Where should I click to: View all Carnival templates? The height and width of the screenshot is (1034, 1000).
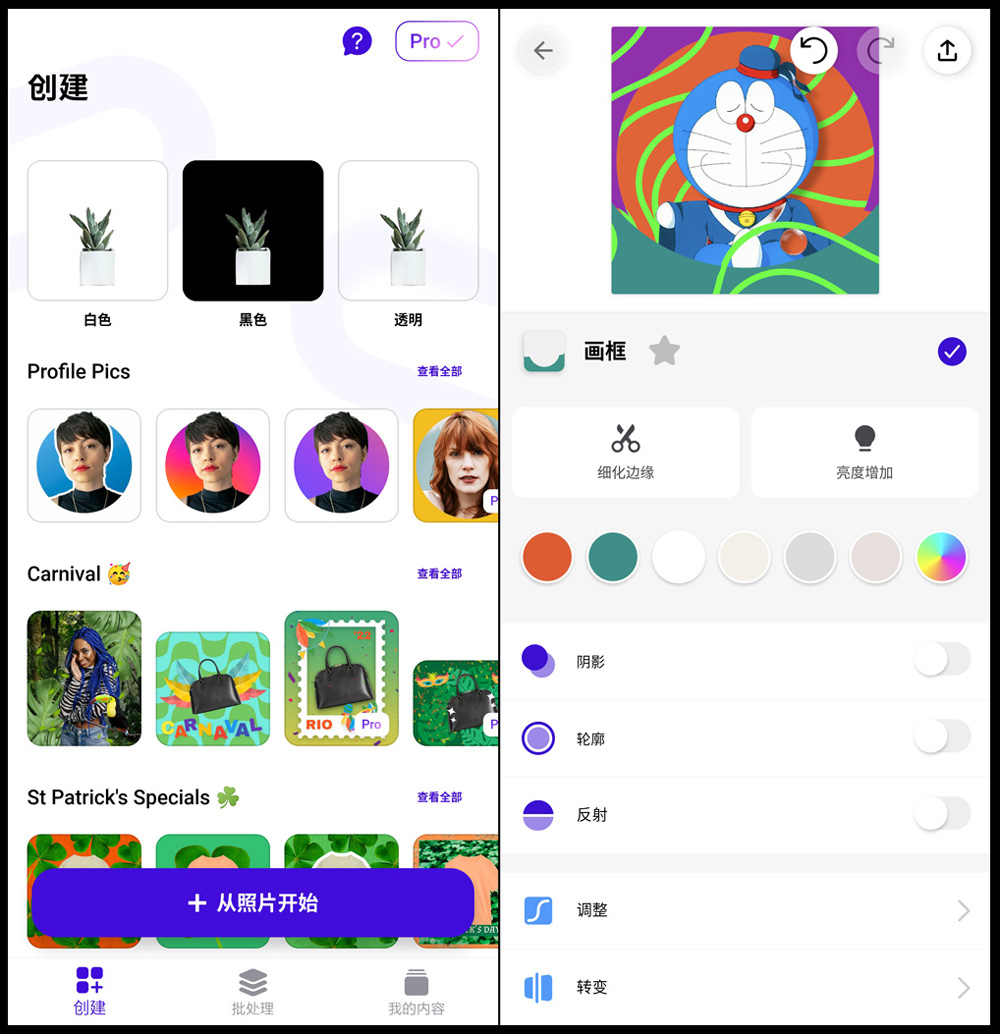point(439,574)
